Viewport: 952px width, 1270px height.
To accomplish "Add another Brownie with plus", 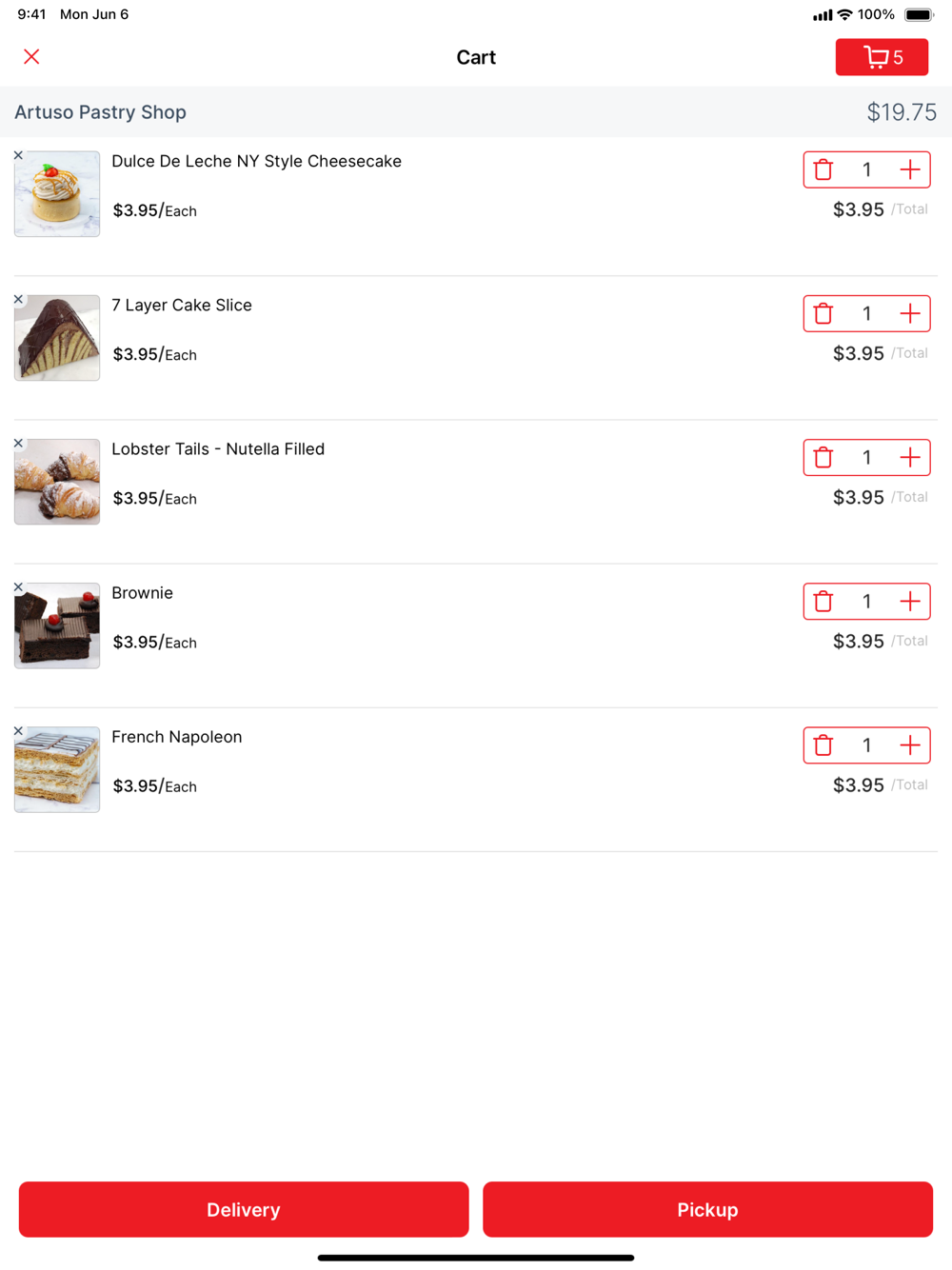I will (x=910, y=602).
